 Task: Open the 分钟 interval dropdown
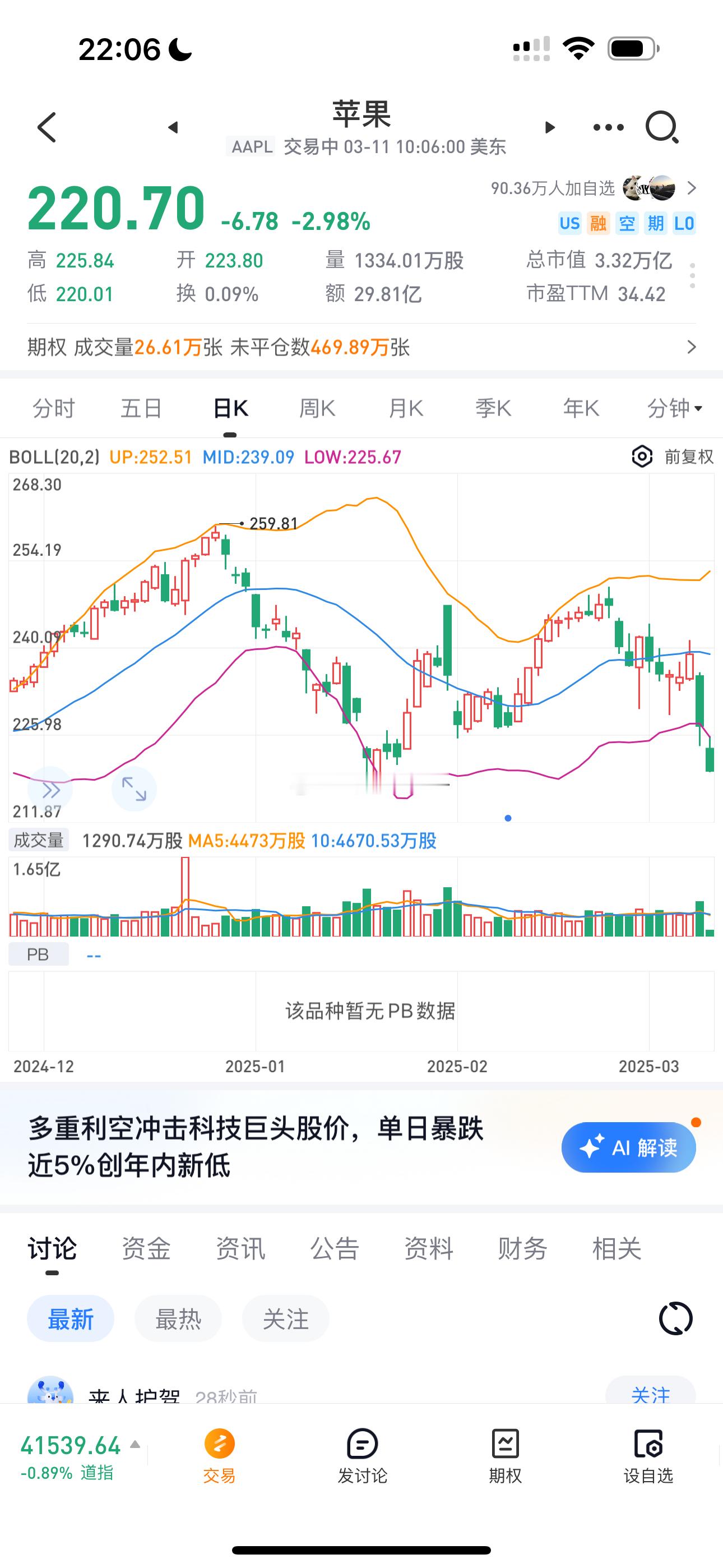(x=674, y=408)
